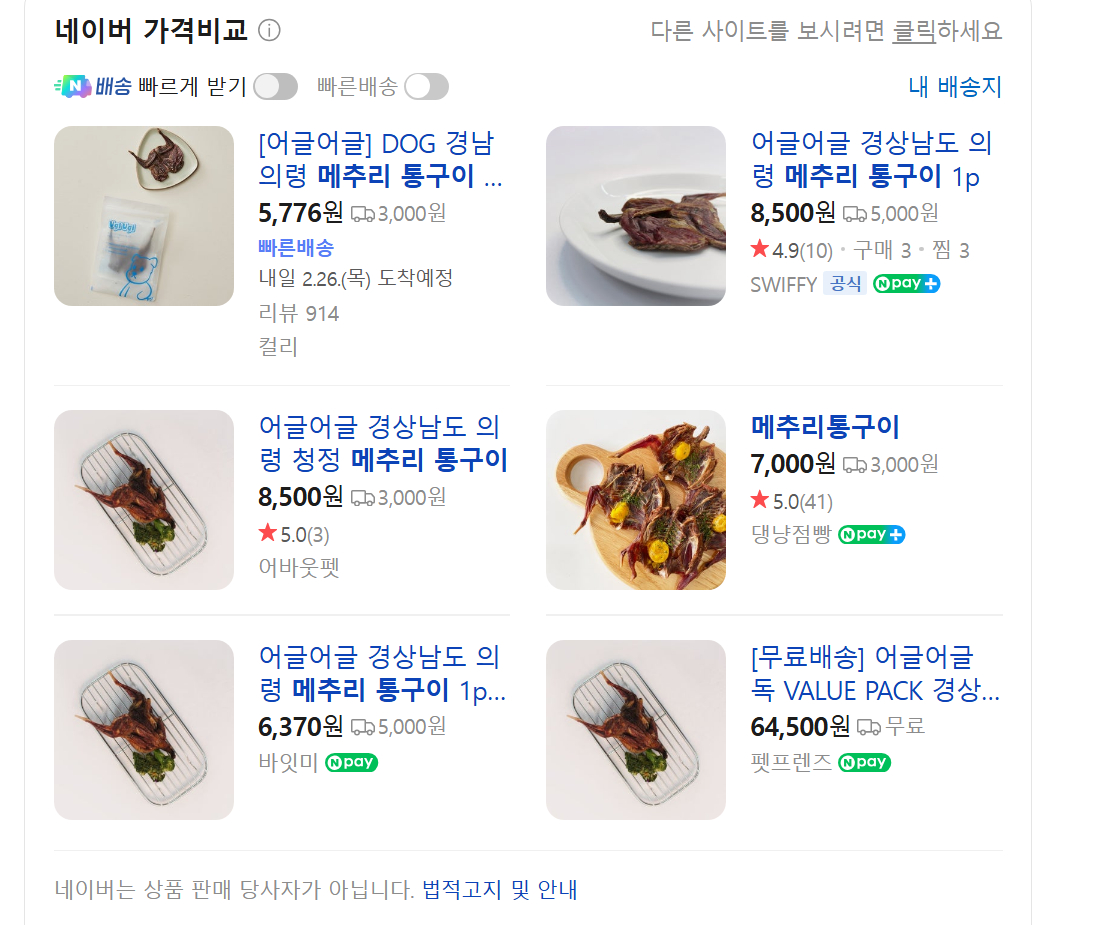Open the 법적고지 및 안내 link

point(499,889)
